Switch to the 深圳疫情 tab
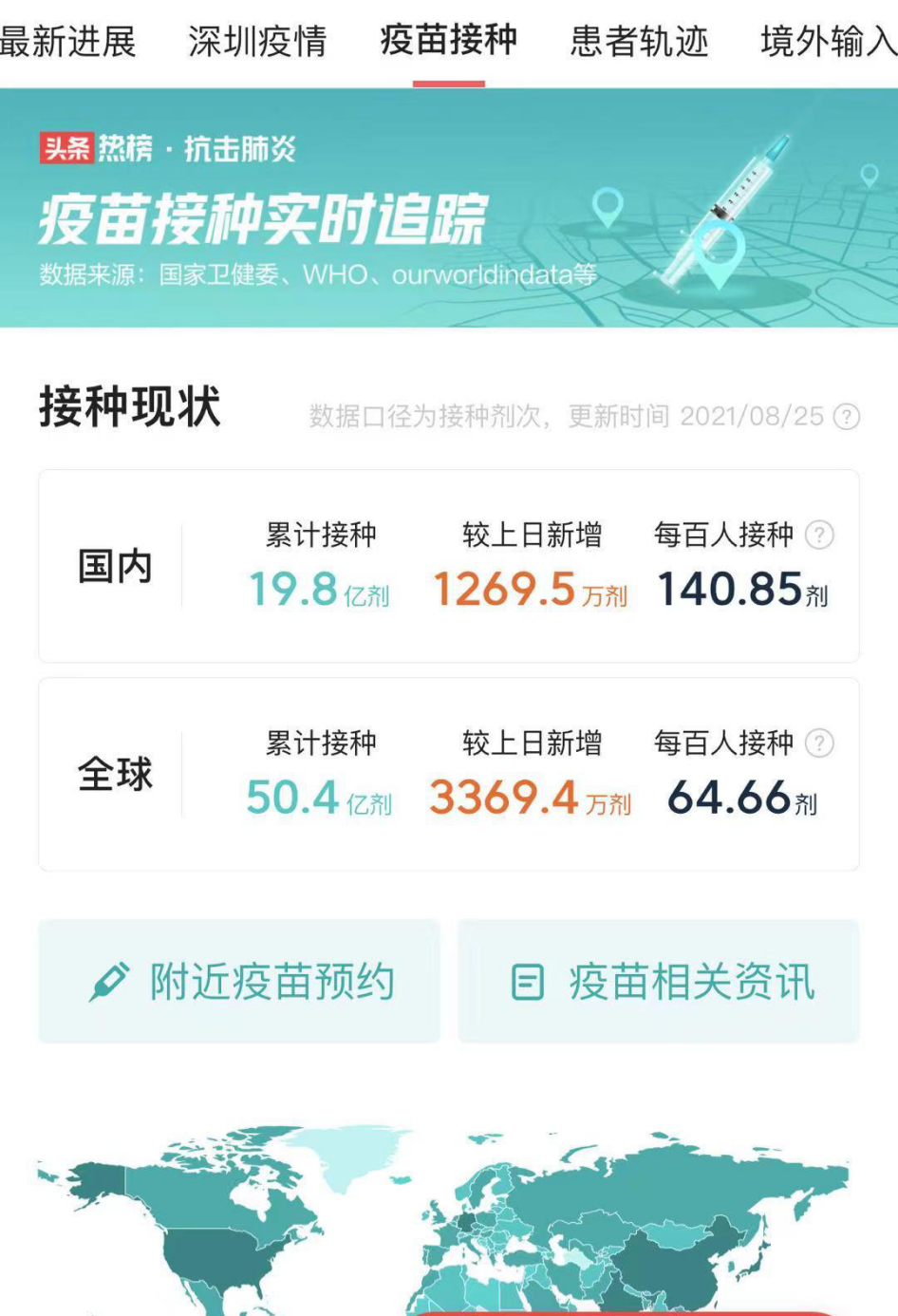898x1316 pixels. [257, 42]
